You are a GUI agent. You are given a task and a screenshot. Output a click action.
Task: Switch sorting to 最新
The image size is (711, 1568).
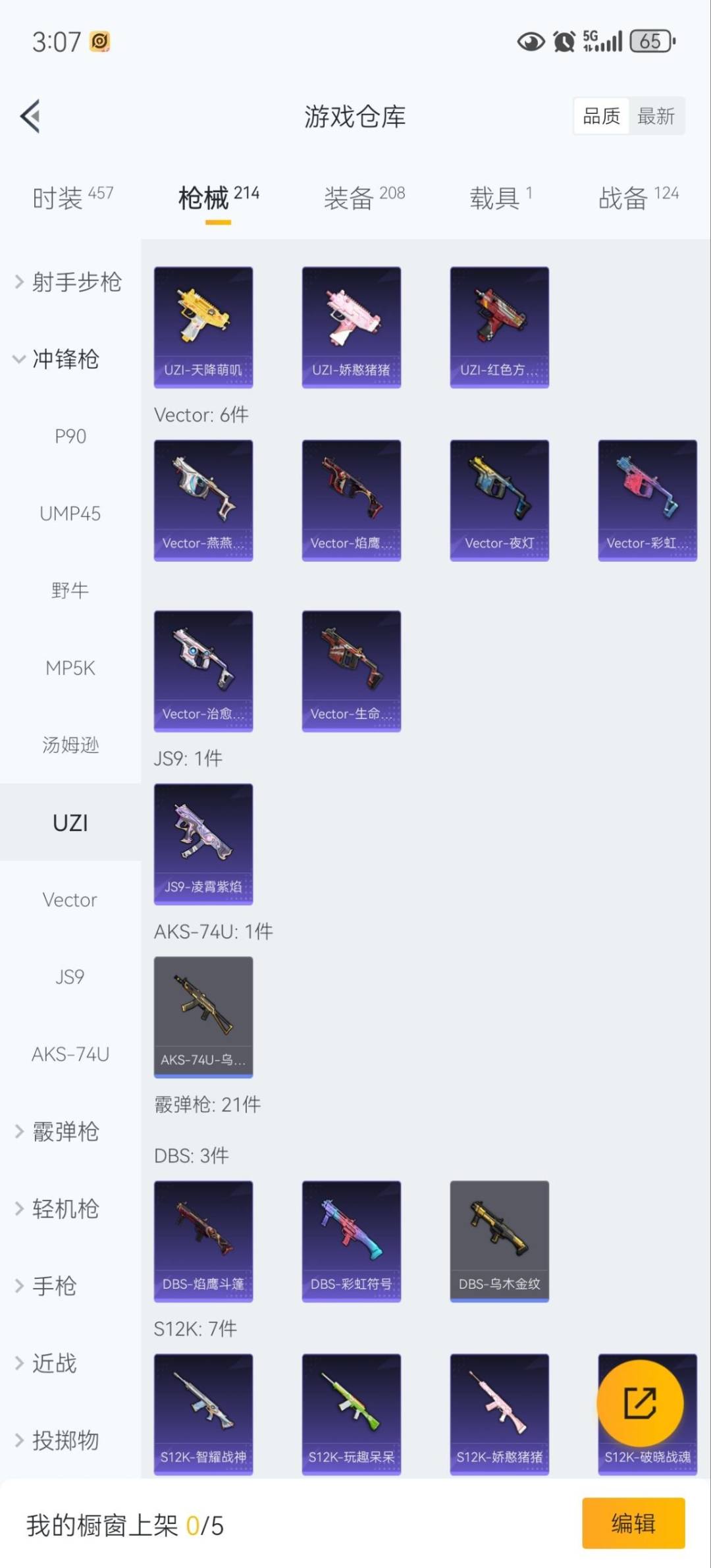(657, 115)
